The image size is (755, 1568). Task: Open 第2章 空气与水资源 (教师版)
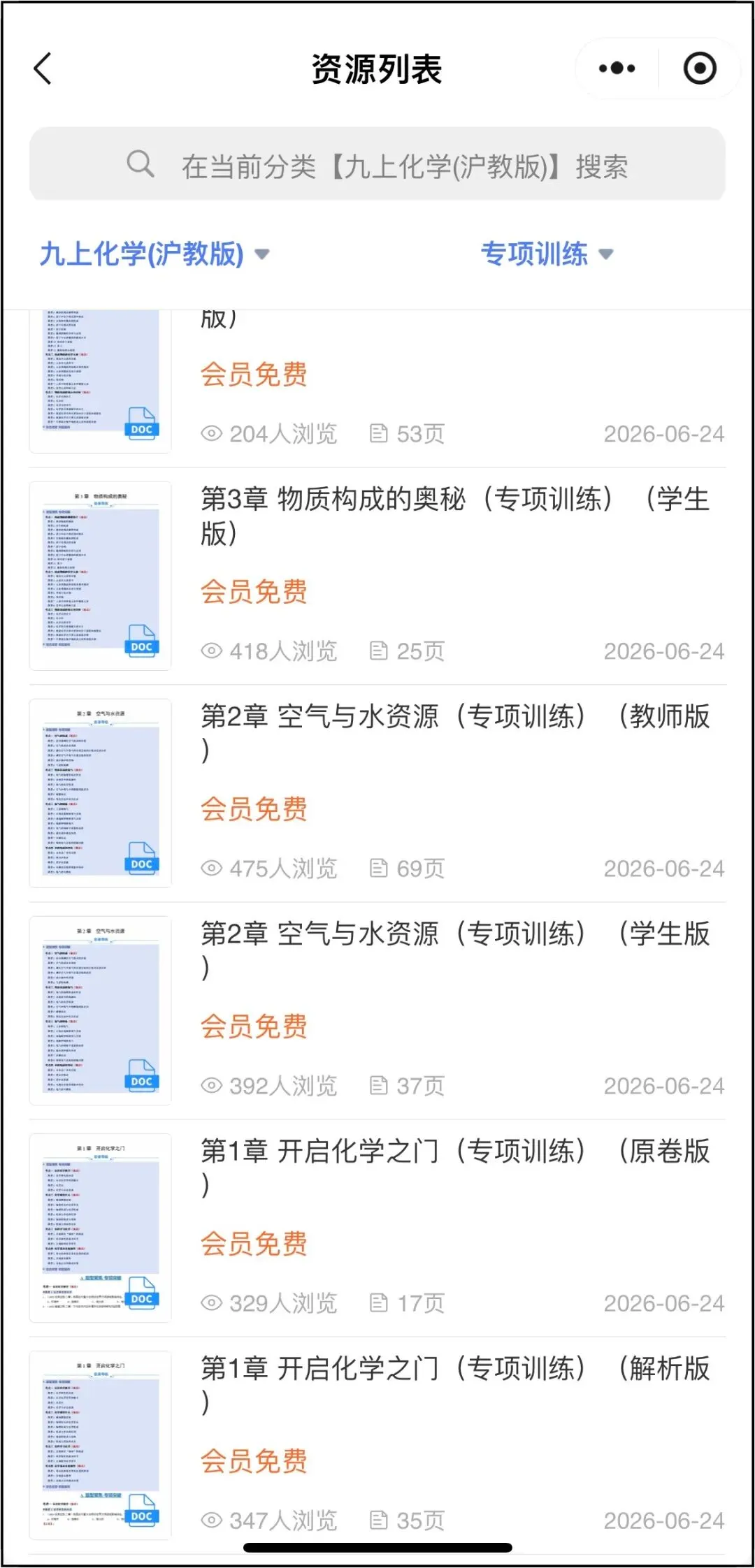(377, 793)
